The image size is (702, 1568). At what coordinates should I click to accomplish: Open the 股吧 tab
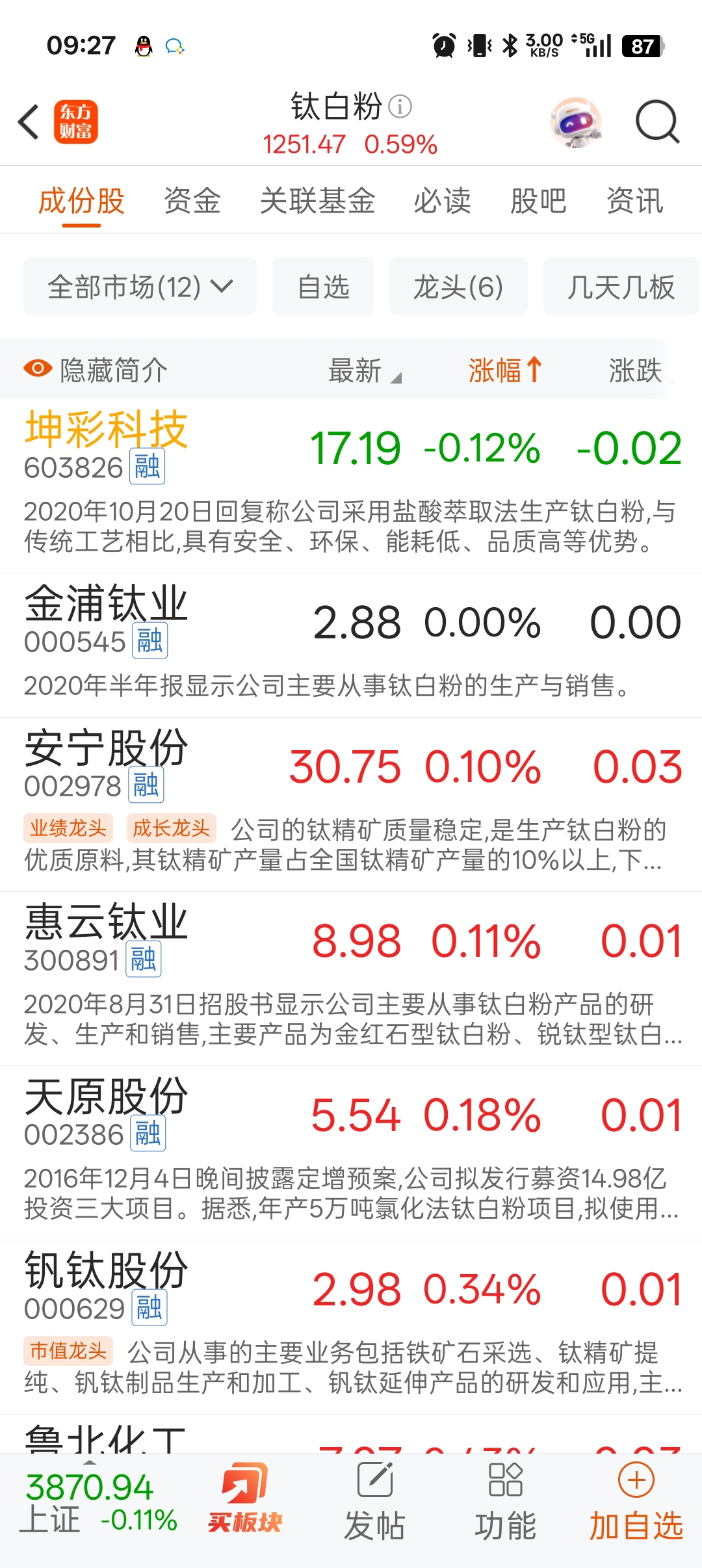coord(538,200)
